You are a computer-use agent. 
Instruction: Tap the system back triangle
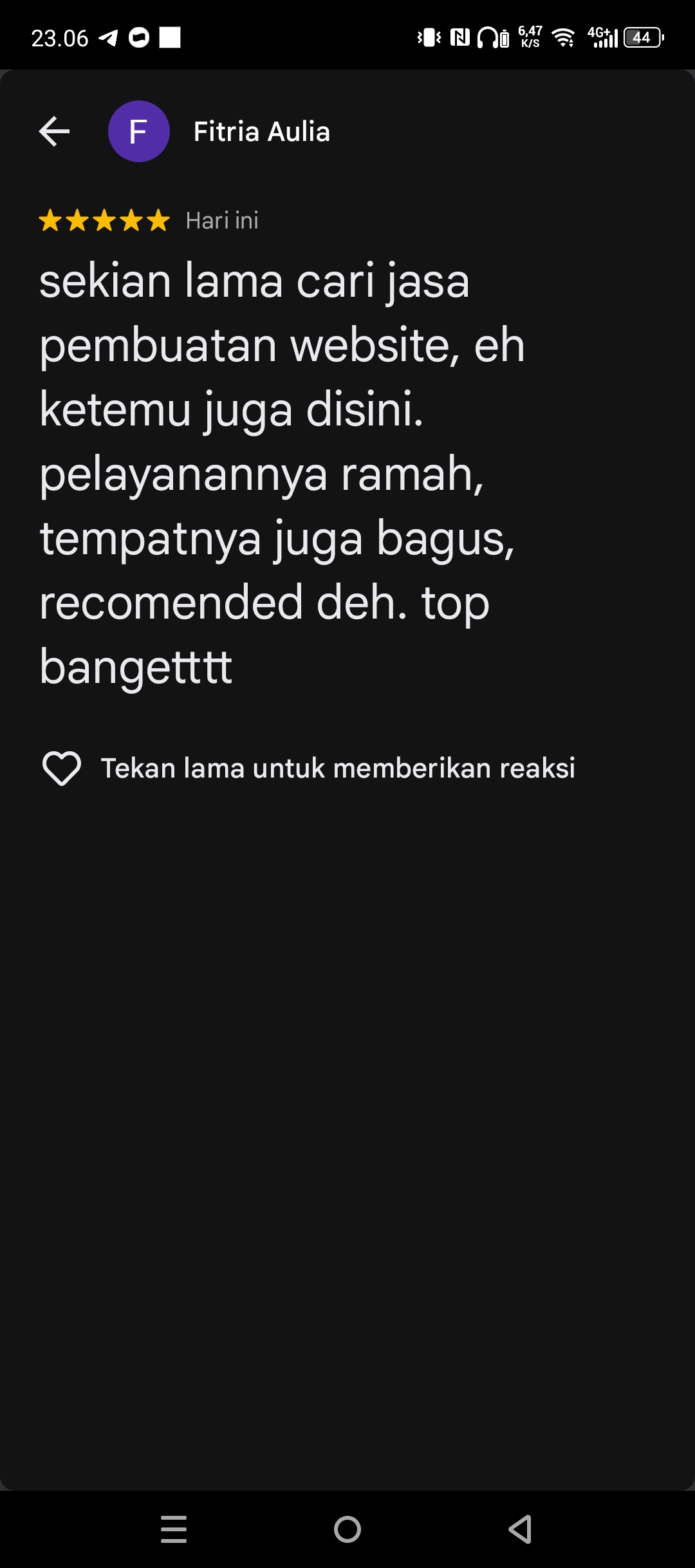pyautogui.click(x=520, y=1529)
